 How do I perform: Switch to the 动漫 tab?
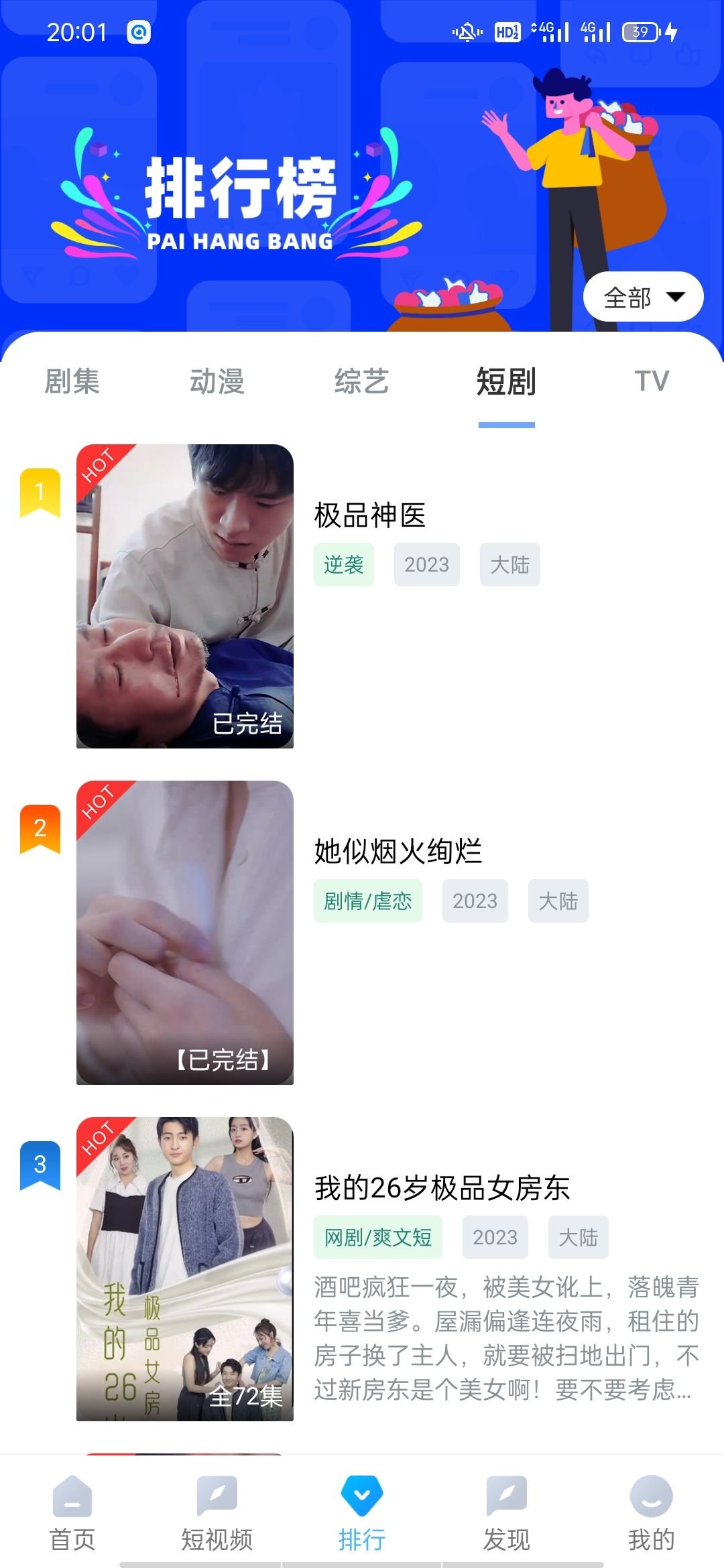tap(217, 381)
